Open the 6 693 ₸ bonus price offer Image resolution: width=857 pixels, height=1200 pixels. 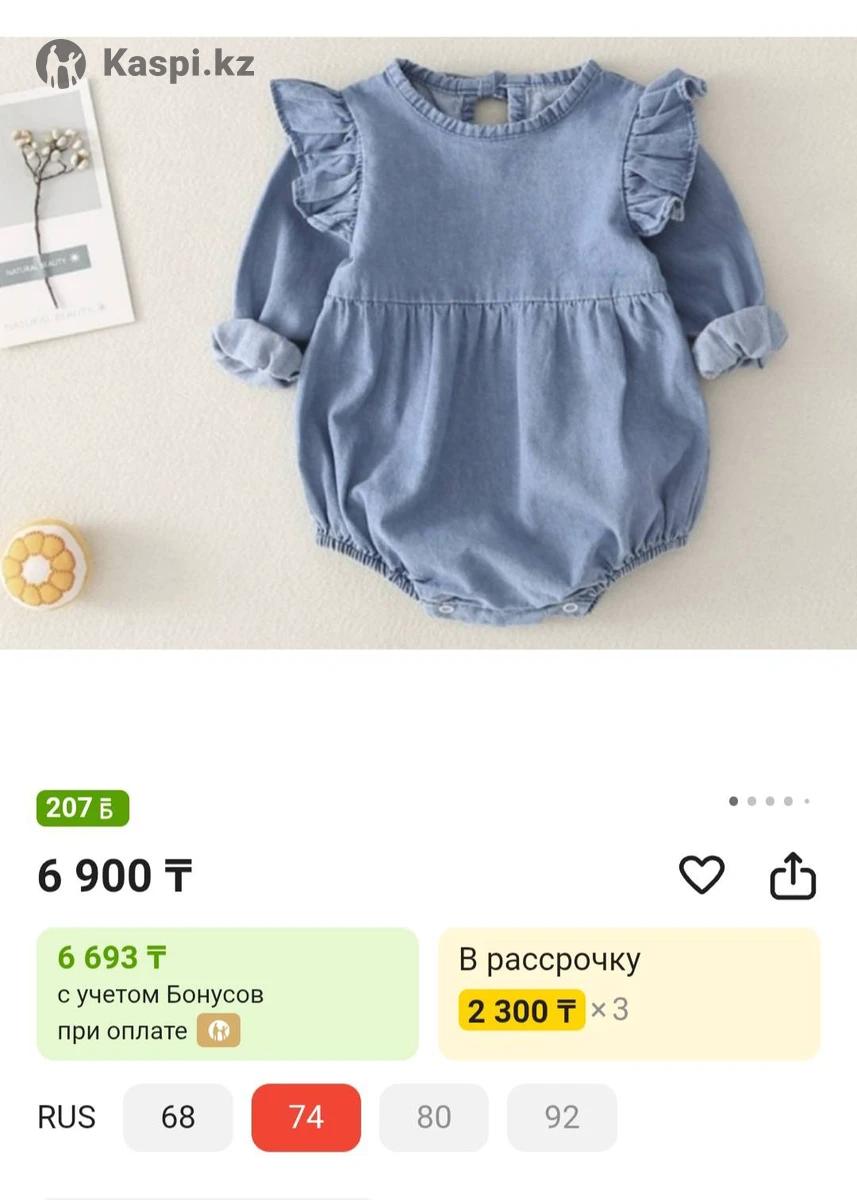[227, 993]
